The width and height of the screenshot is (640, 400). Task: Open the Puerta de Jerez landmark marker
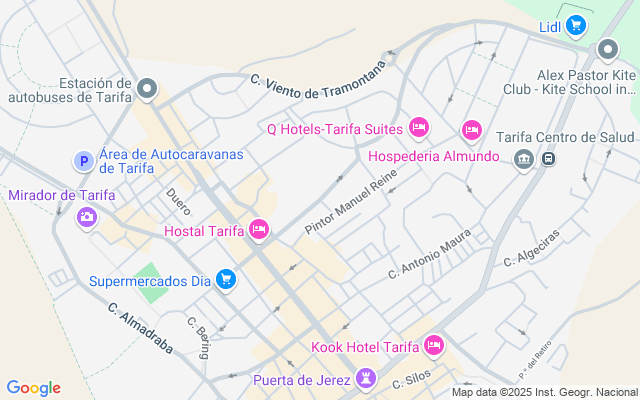pos(367,379)
